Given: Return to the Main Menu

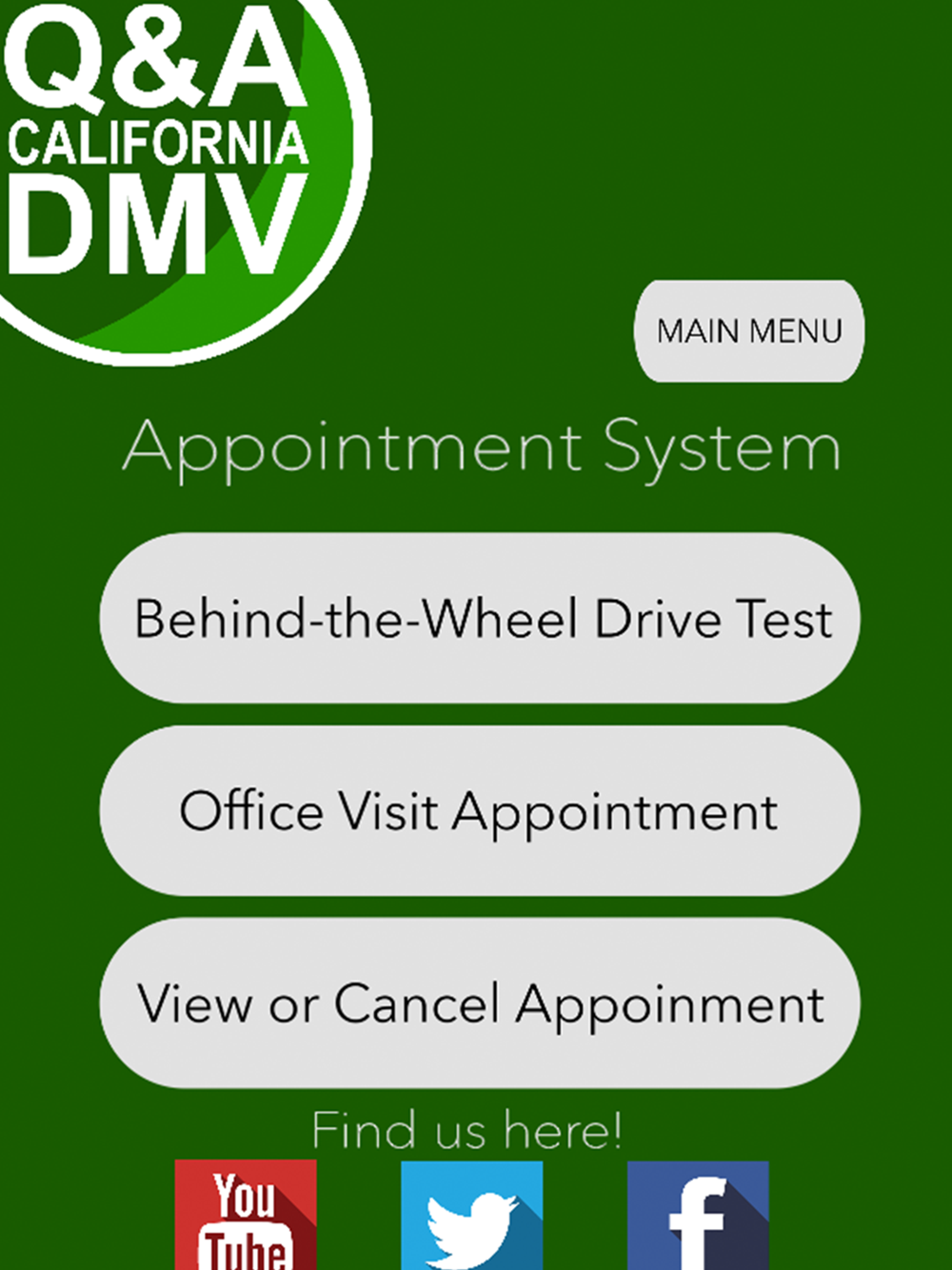Looking at the screenshot, I should pyautogui.click(x=749, y=331).
